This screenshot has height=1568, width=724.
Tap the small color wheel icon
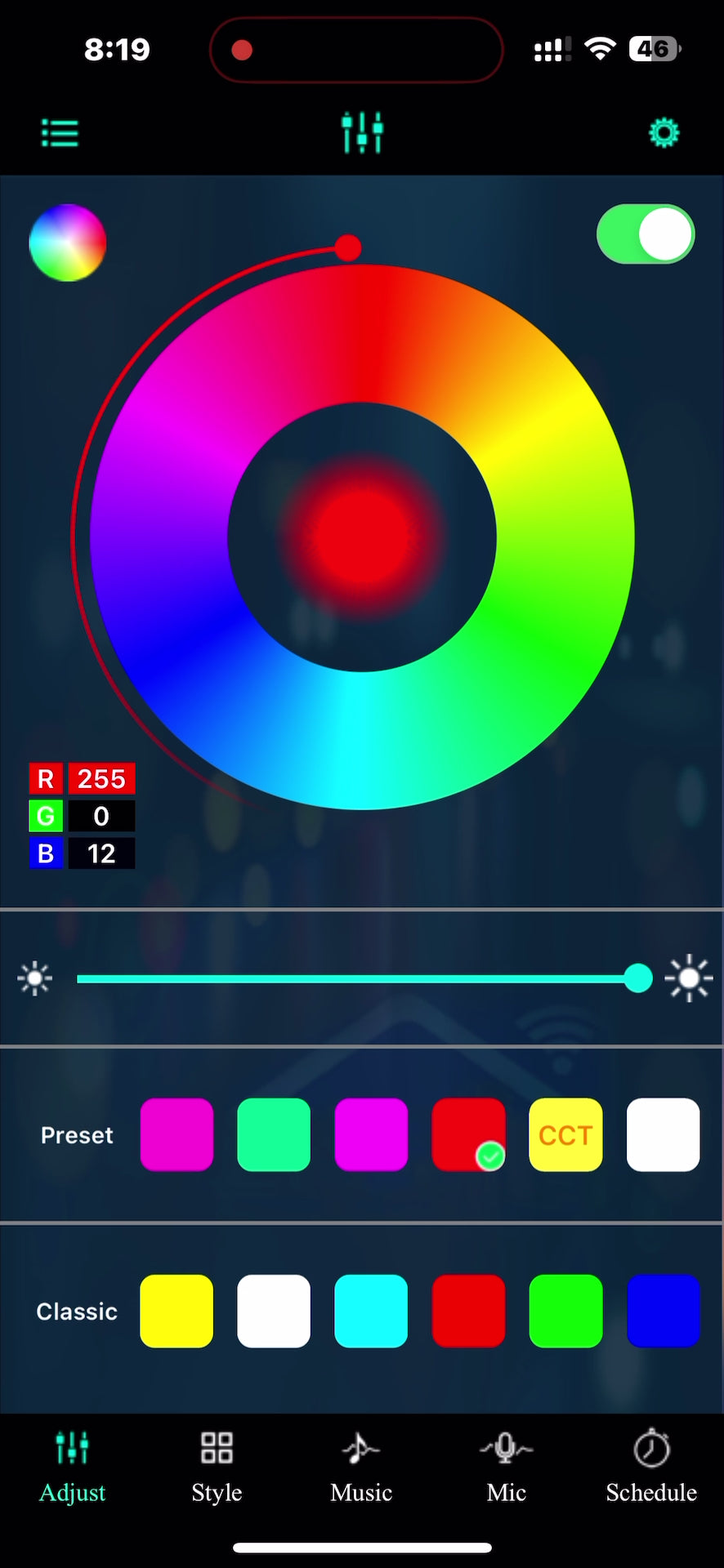click(67, 243)
